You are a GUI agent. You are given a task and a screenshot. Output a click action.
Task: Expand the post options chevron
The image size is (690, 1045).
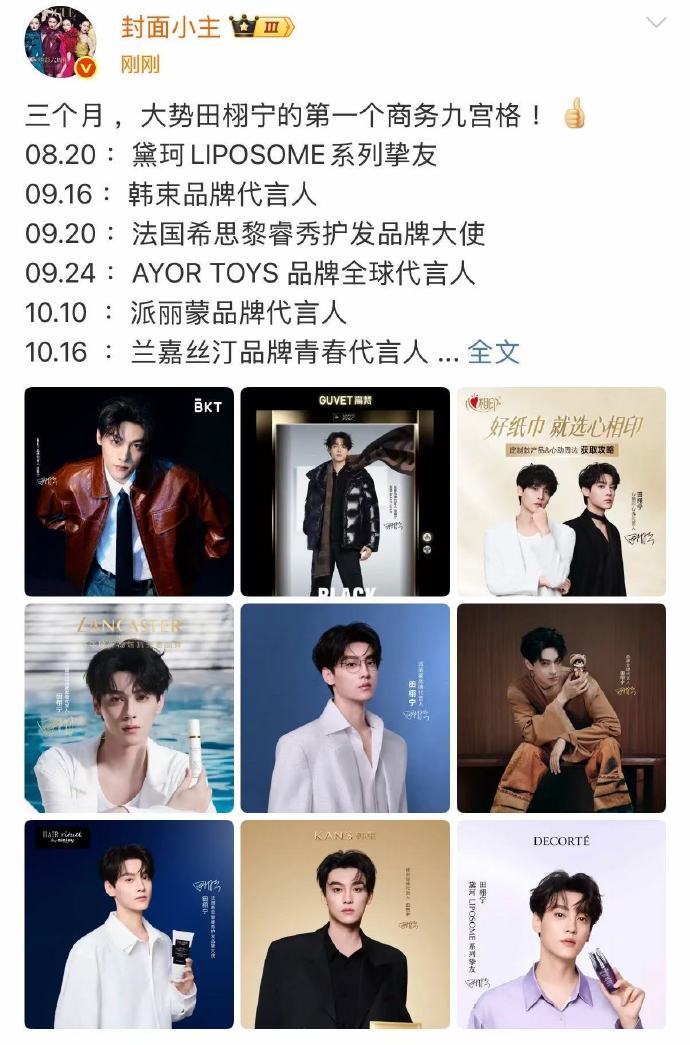(657, 23)
